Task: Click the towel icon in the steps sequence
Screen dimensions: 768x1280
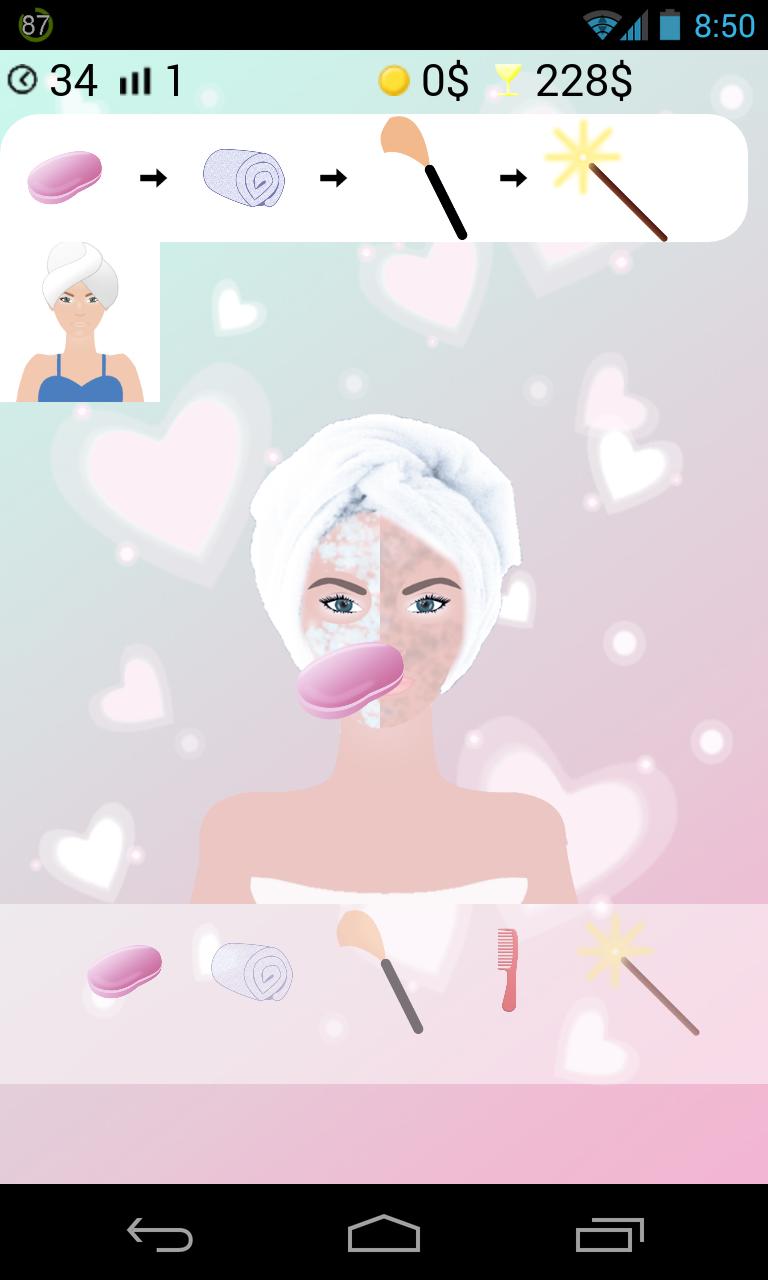Action: (x=243, y=177)
